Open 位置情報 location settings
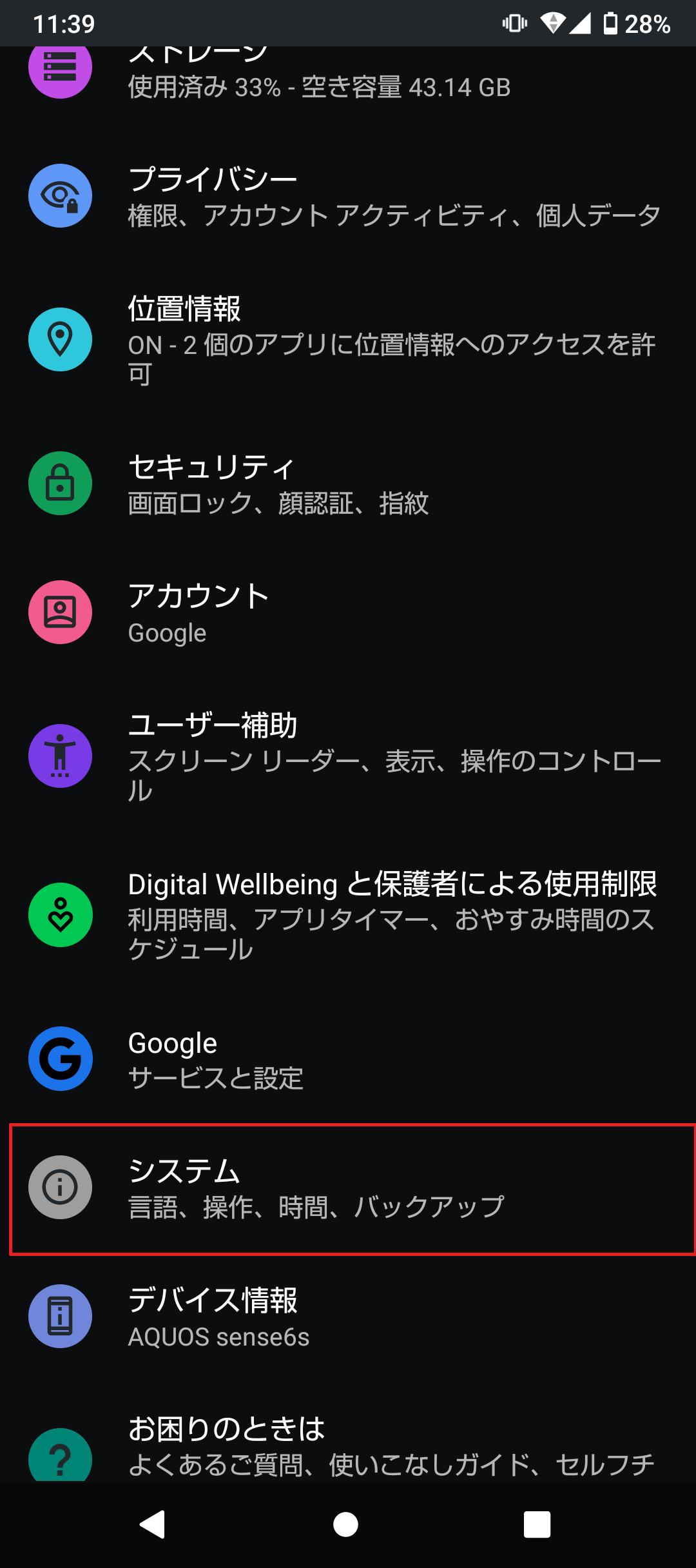696x1568 pixels. coord(348,340)
